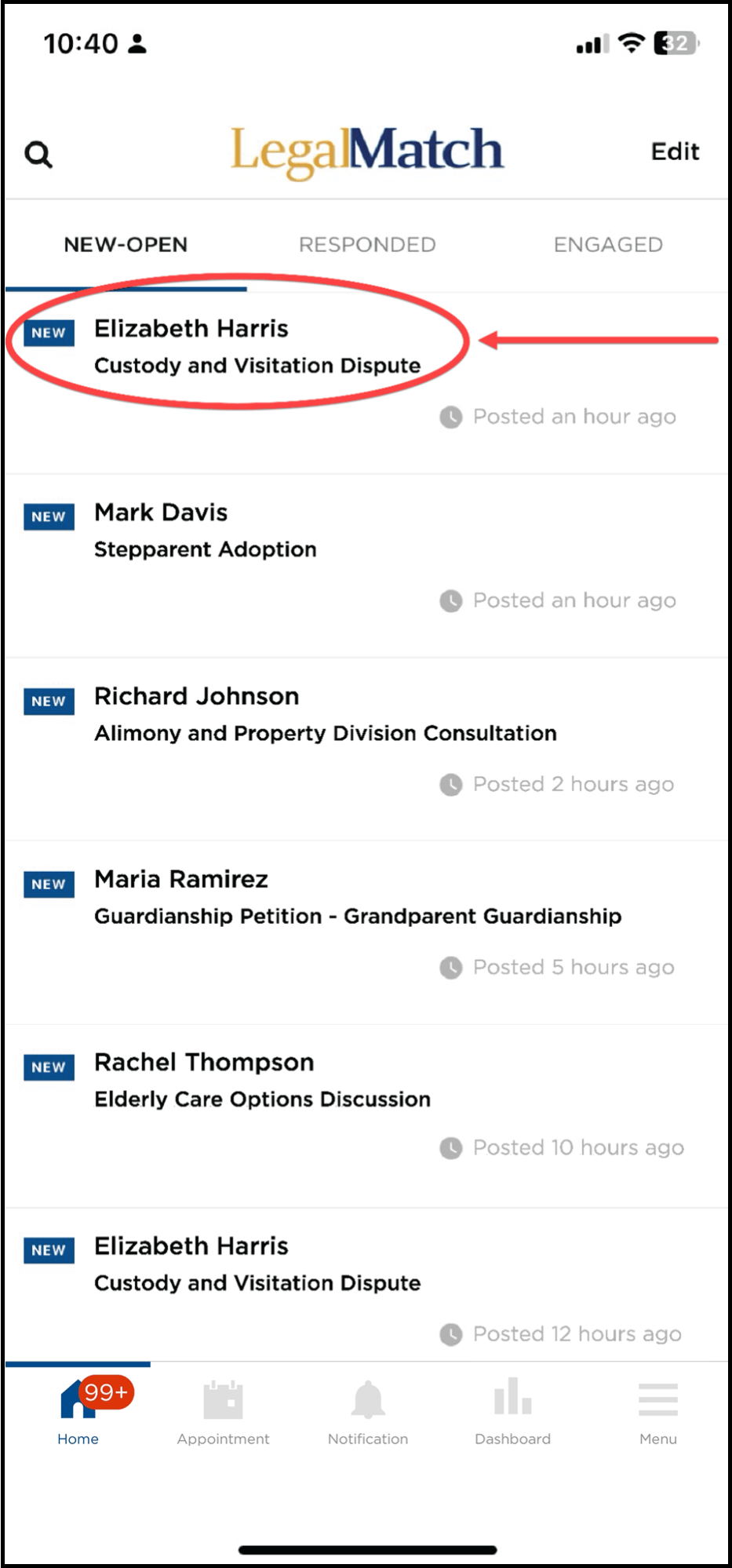
Task: Open Maria Ramirez Guardianship Petition case
Action: click(x=357, y=898)
